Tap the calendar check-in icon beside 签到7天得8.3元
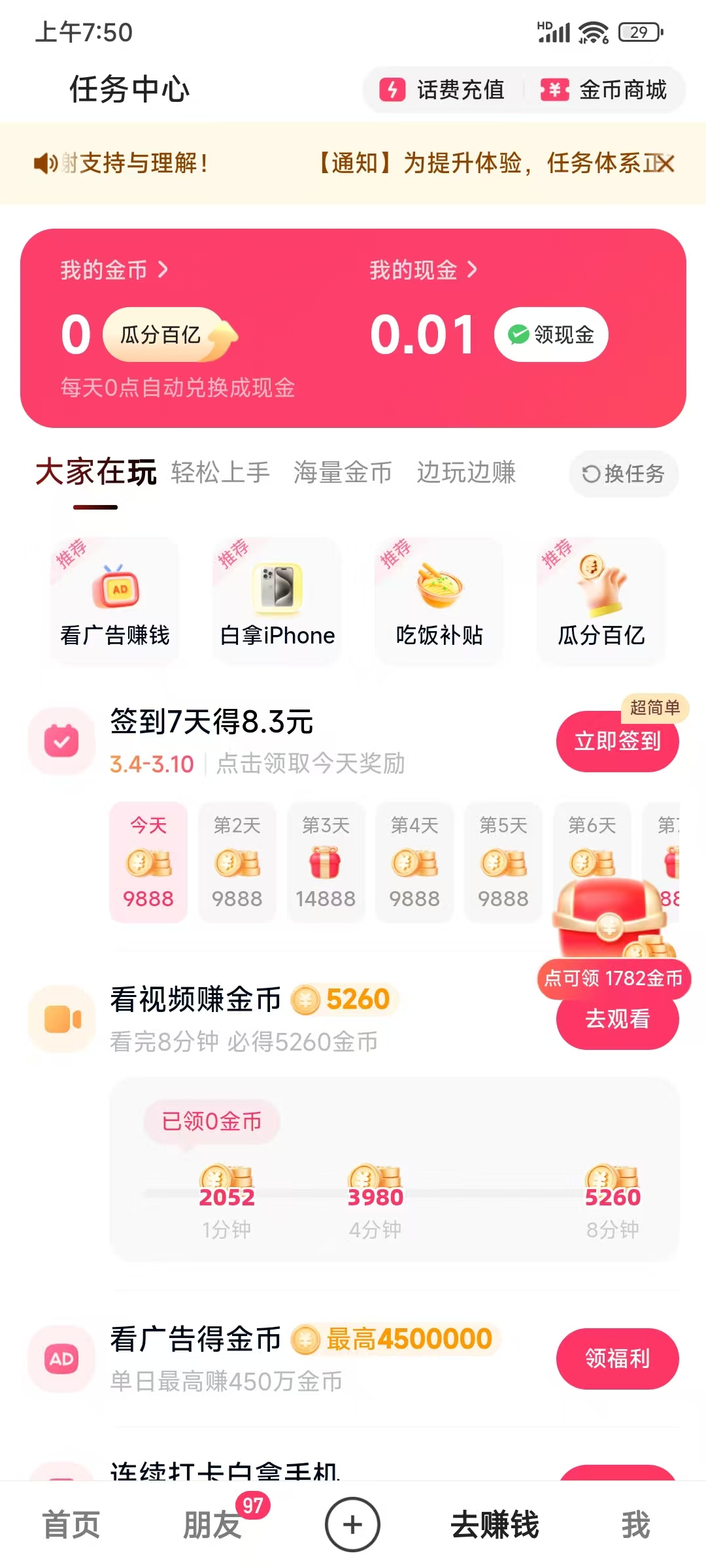 61,742
